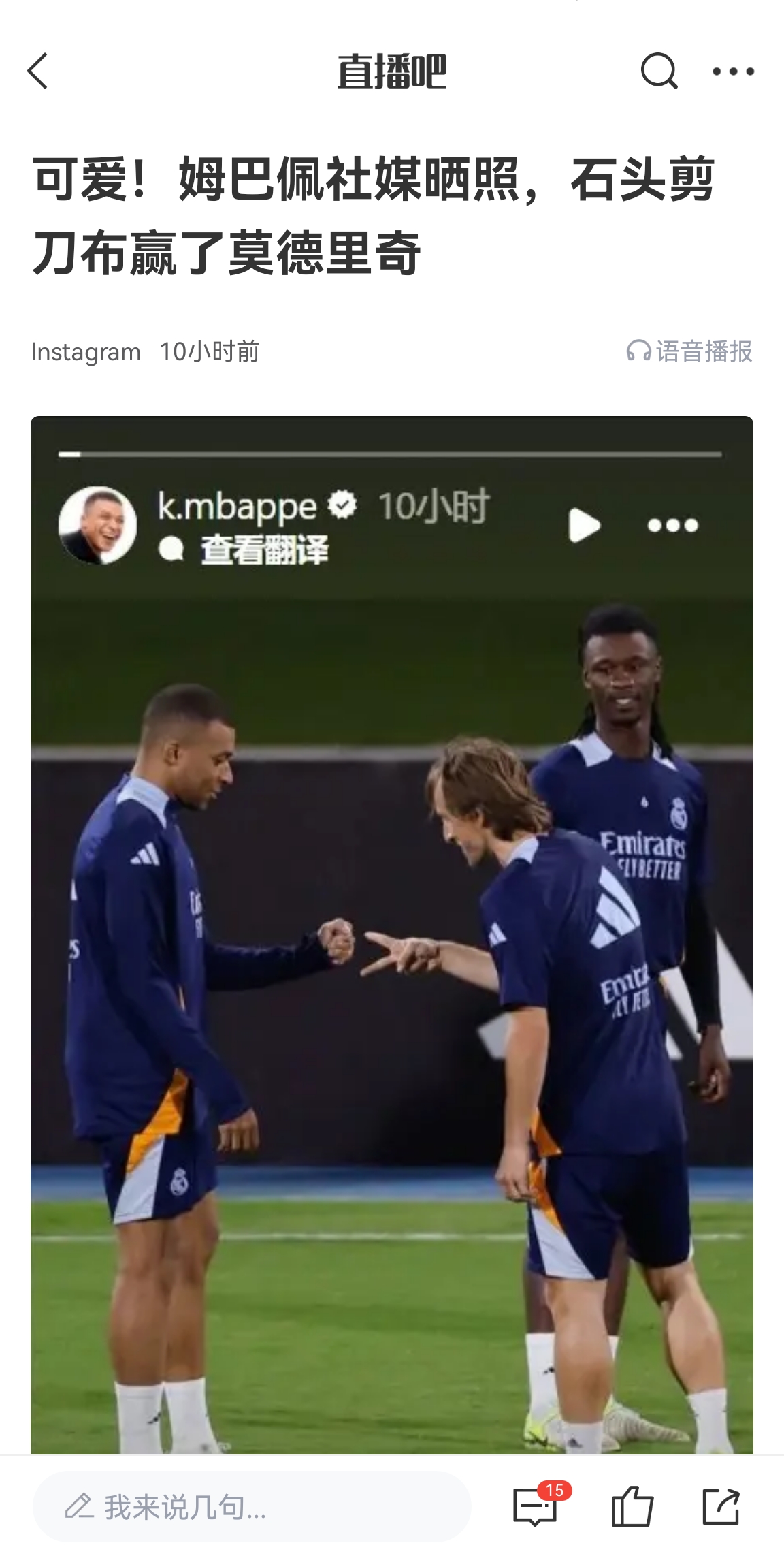
Task: Open the Mbappé training photo full screen
Action: pyautogui.click(x=392, y=953)
